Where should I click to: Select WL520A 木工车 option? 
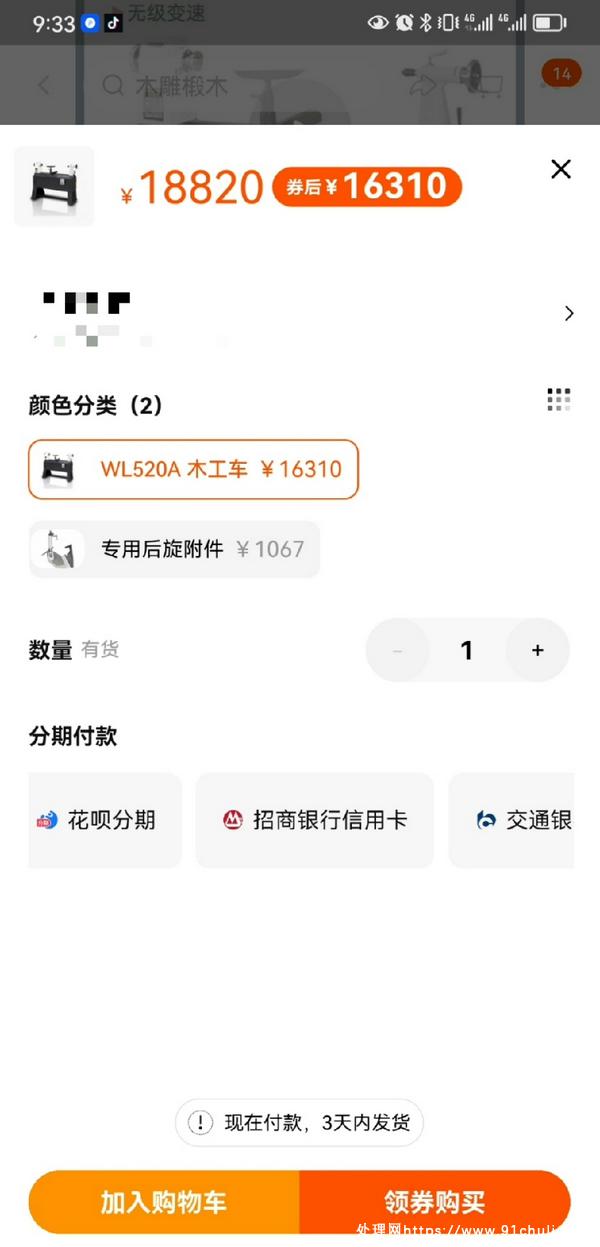(x=193, y=469)
